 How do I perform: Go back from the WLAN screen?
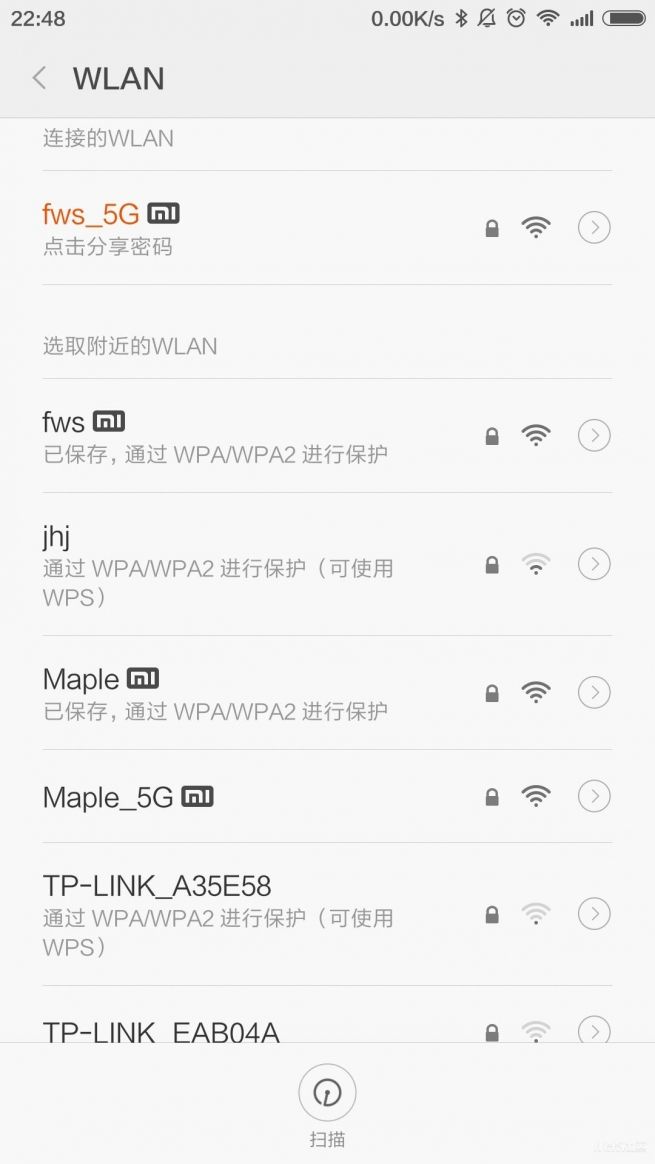[x=40, y=78]
